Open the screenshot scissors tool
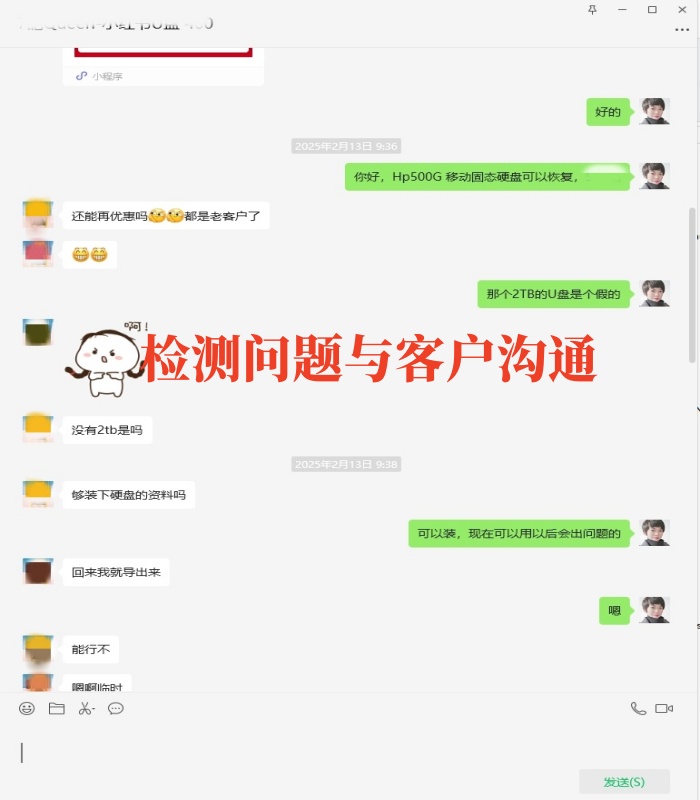The image size is (700, 800). (85, 708)
